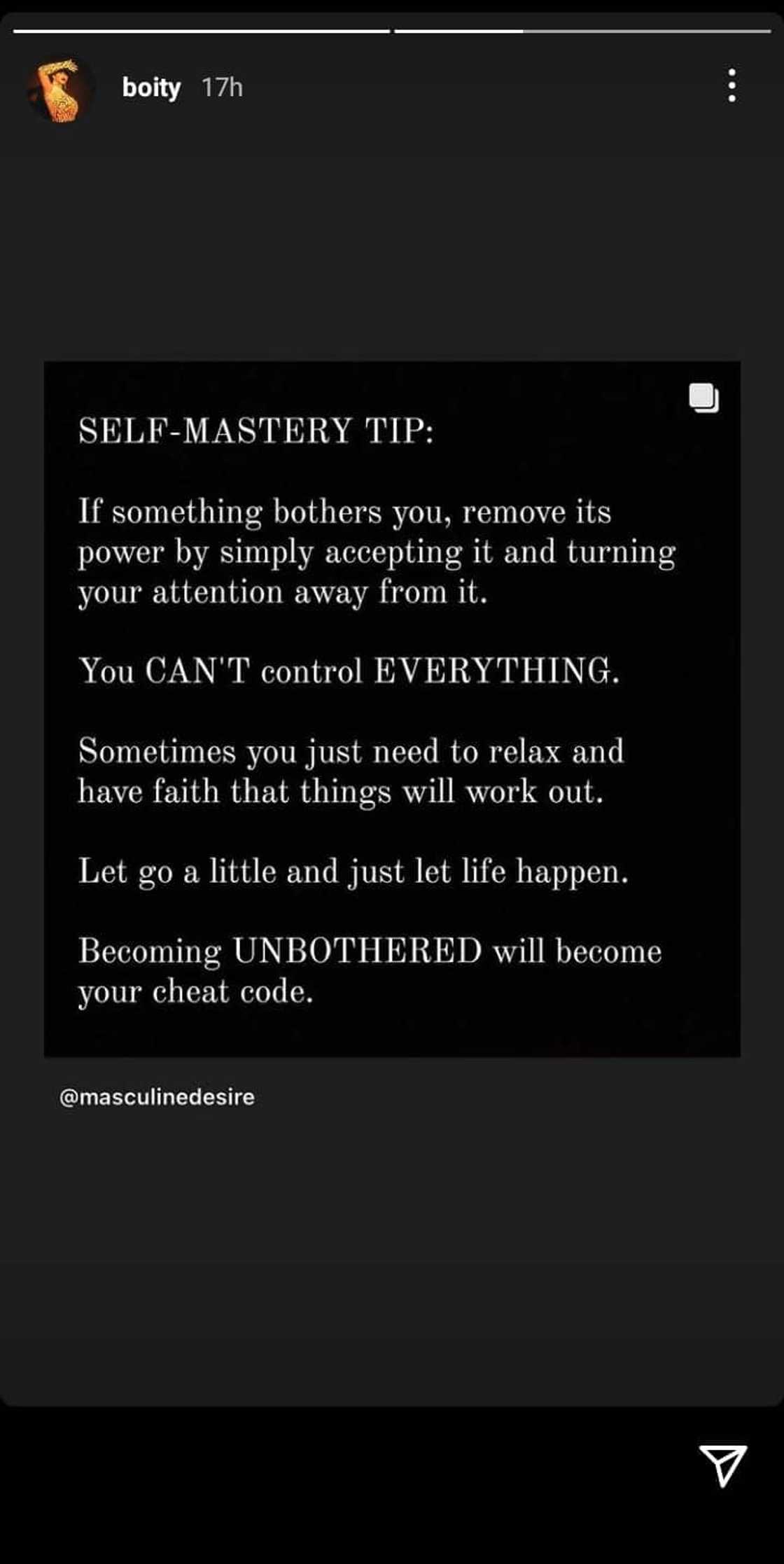Image resolution: width=784 pixels, height=1564 pixels.
Task: Tap the boity username
Action: (x=151, y=88)
